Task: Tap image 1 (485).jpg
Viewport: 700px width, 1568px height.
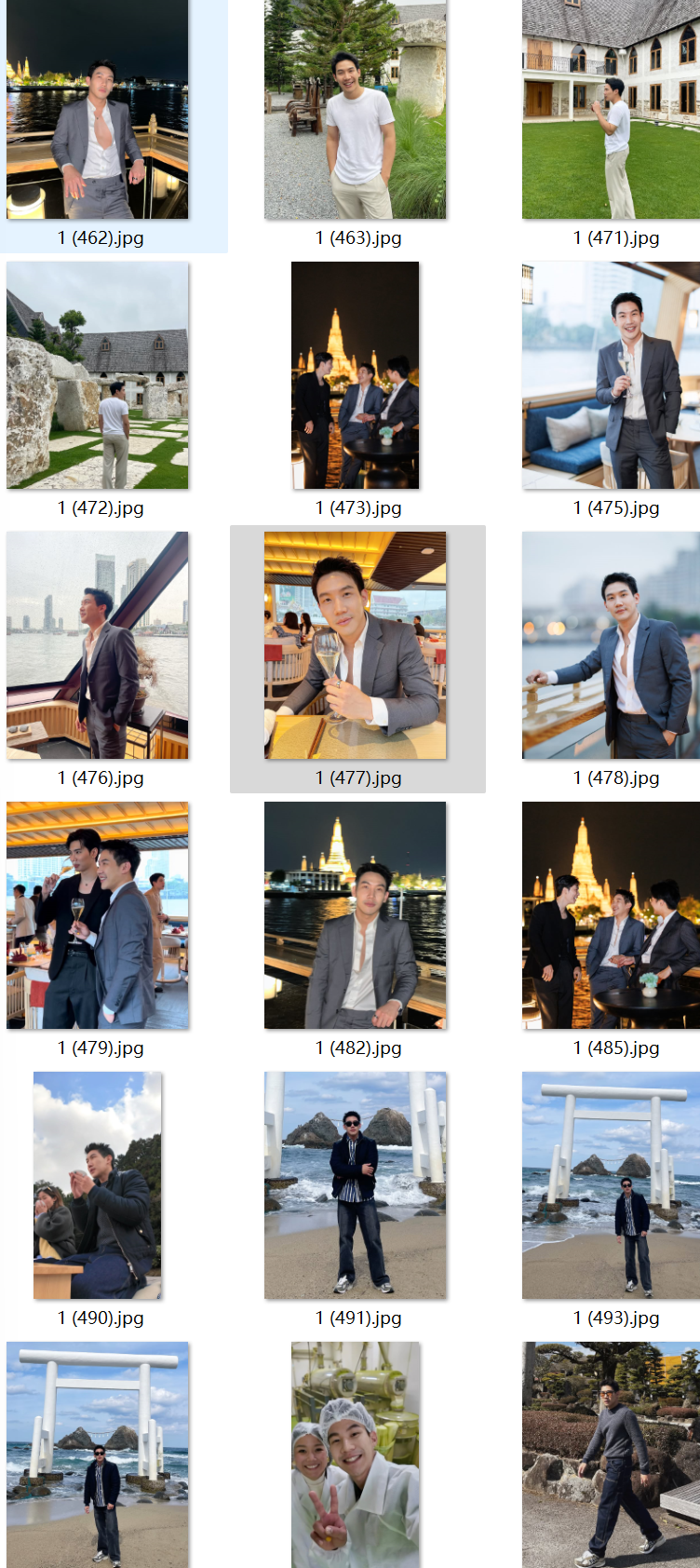Action: click(x=611, y=915)
